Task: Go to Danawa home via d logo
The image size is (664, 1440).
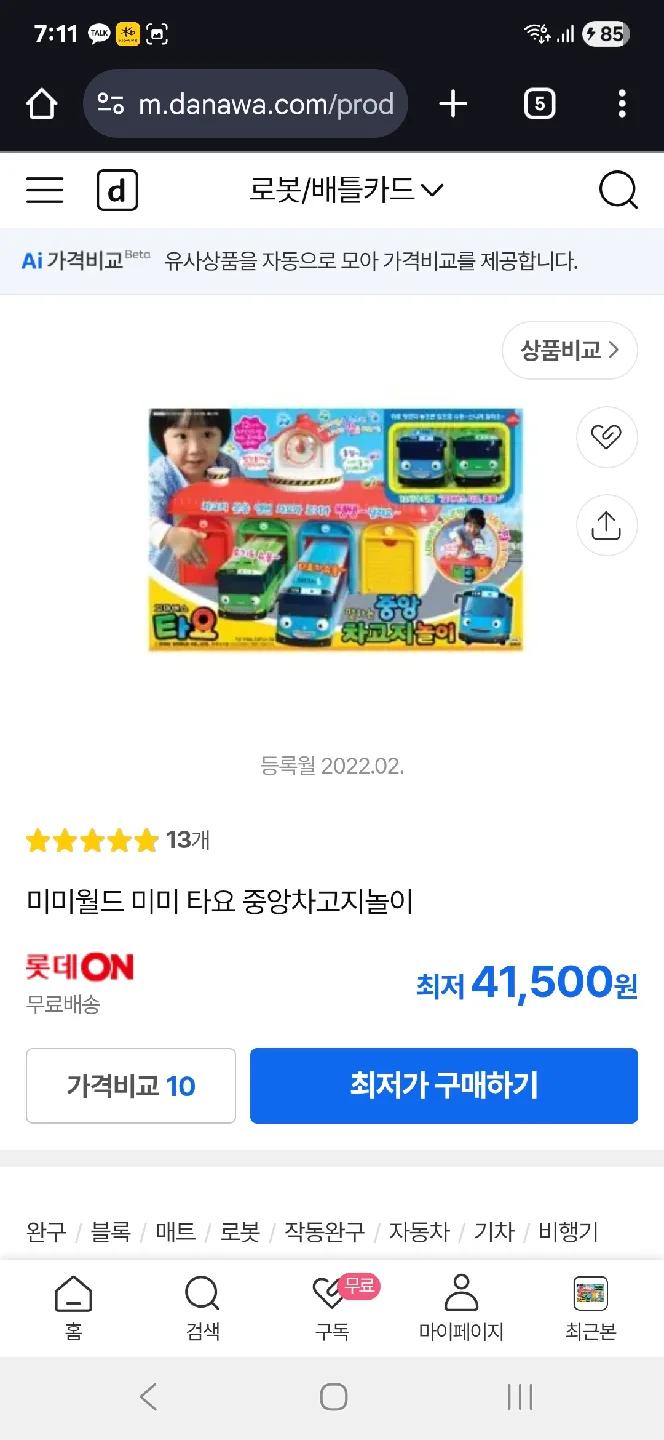Action: [x=117, y=190]
